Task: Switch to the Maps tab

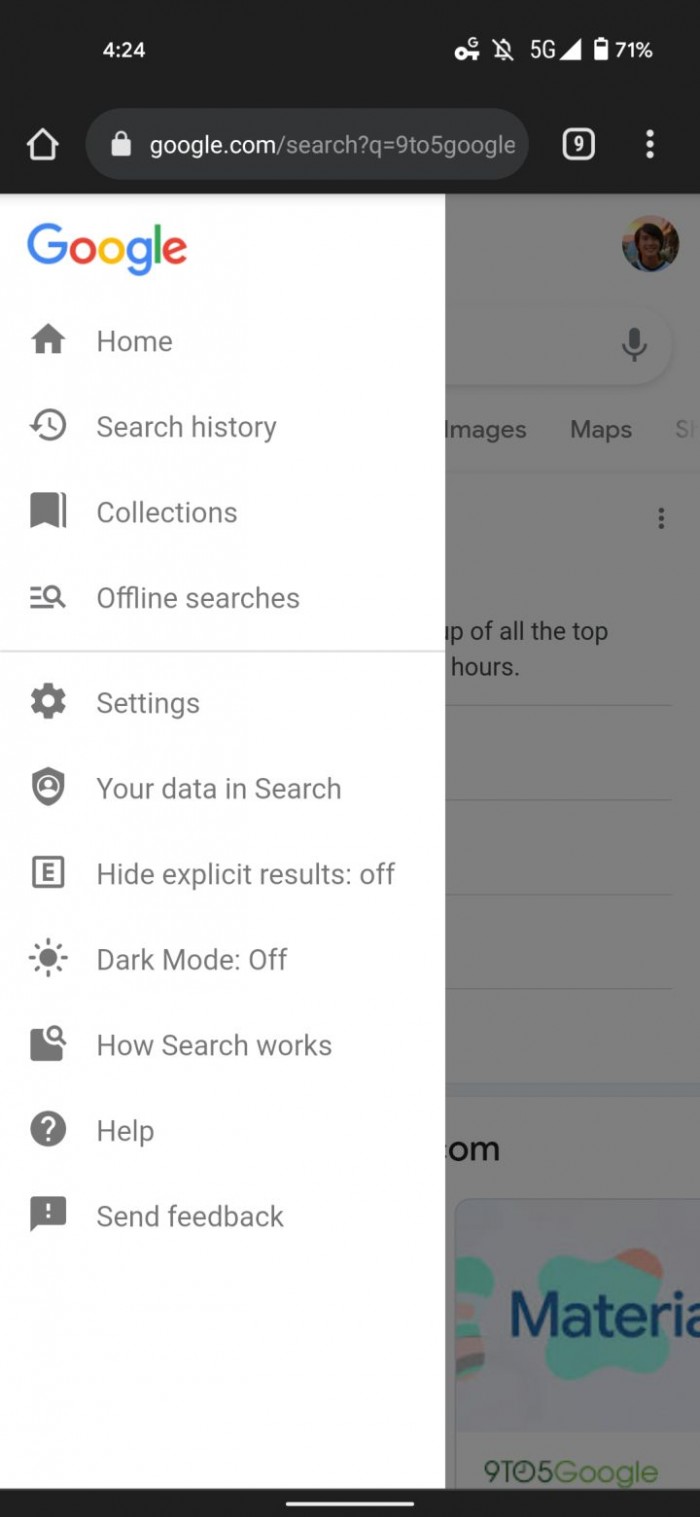Action: pyautogui.click(x=600, y=429)
